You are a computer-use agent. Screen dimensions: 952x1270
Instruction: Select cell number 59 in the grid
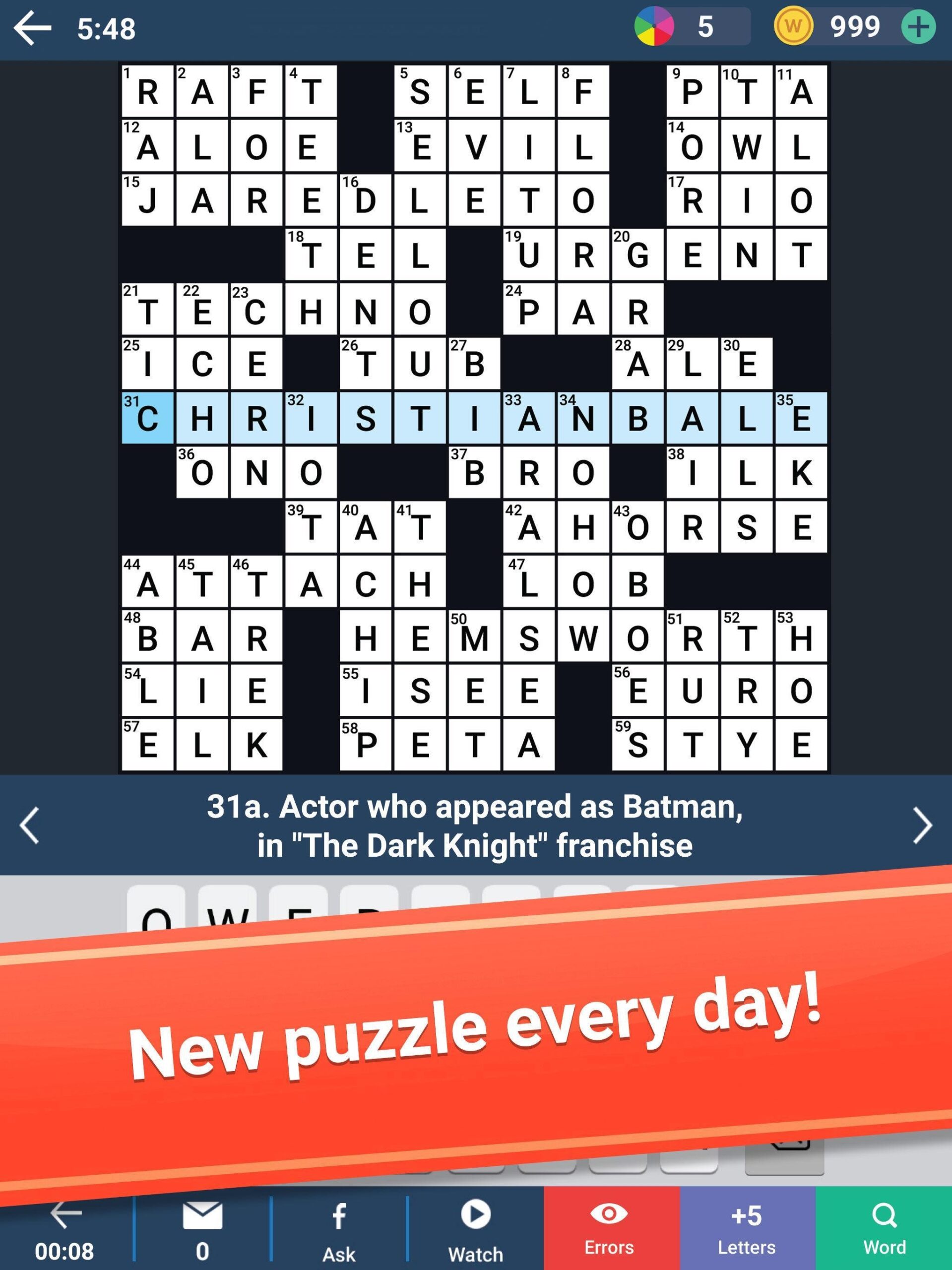coord(637,745)
